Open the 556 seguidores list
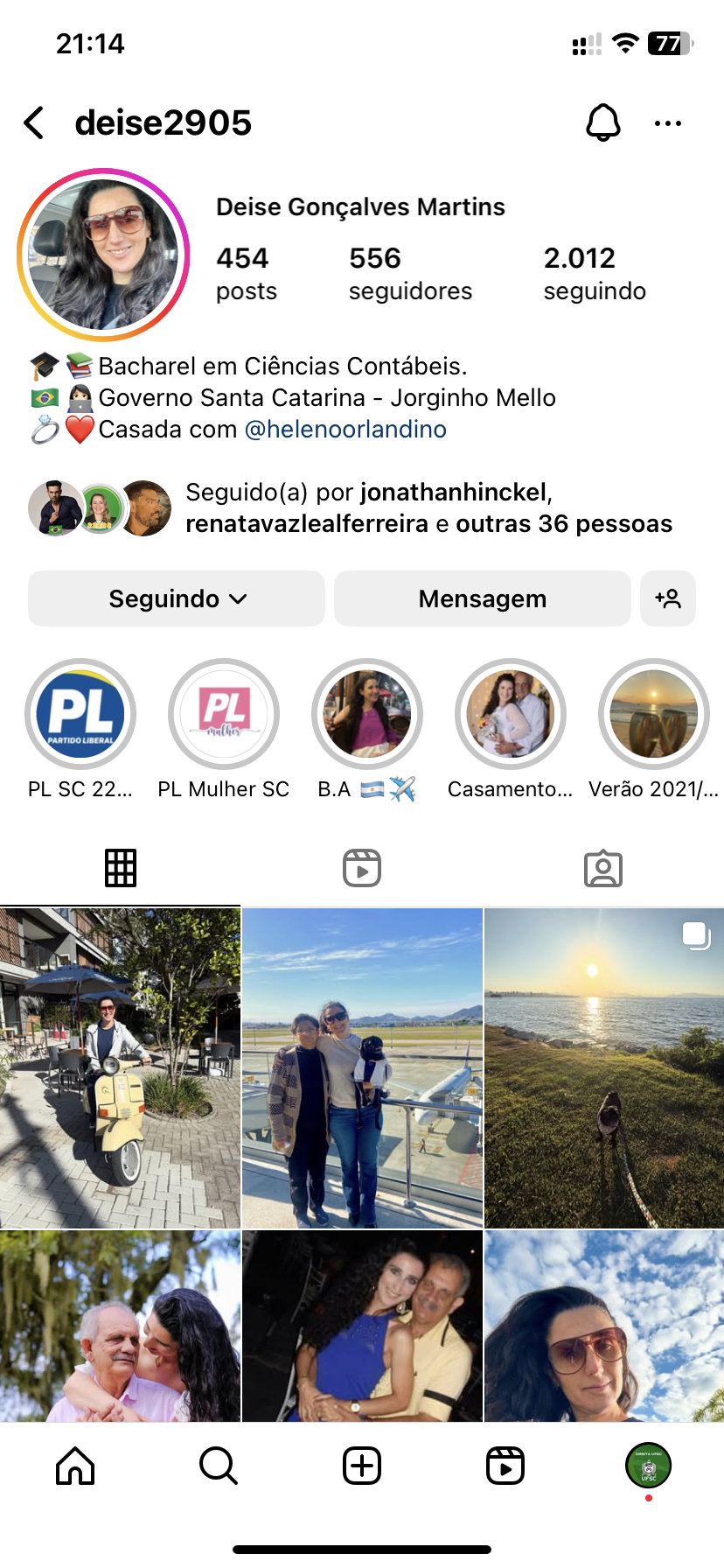 [x=409, y=273]
